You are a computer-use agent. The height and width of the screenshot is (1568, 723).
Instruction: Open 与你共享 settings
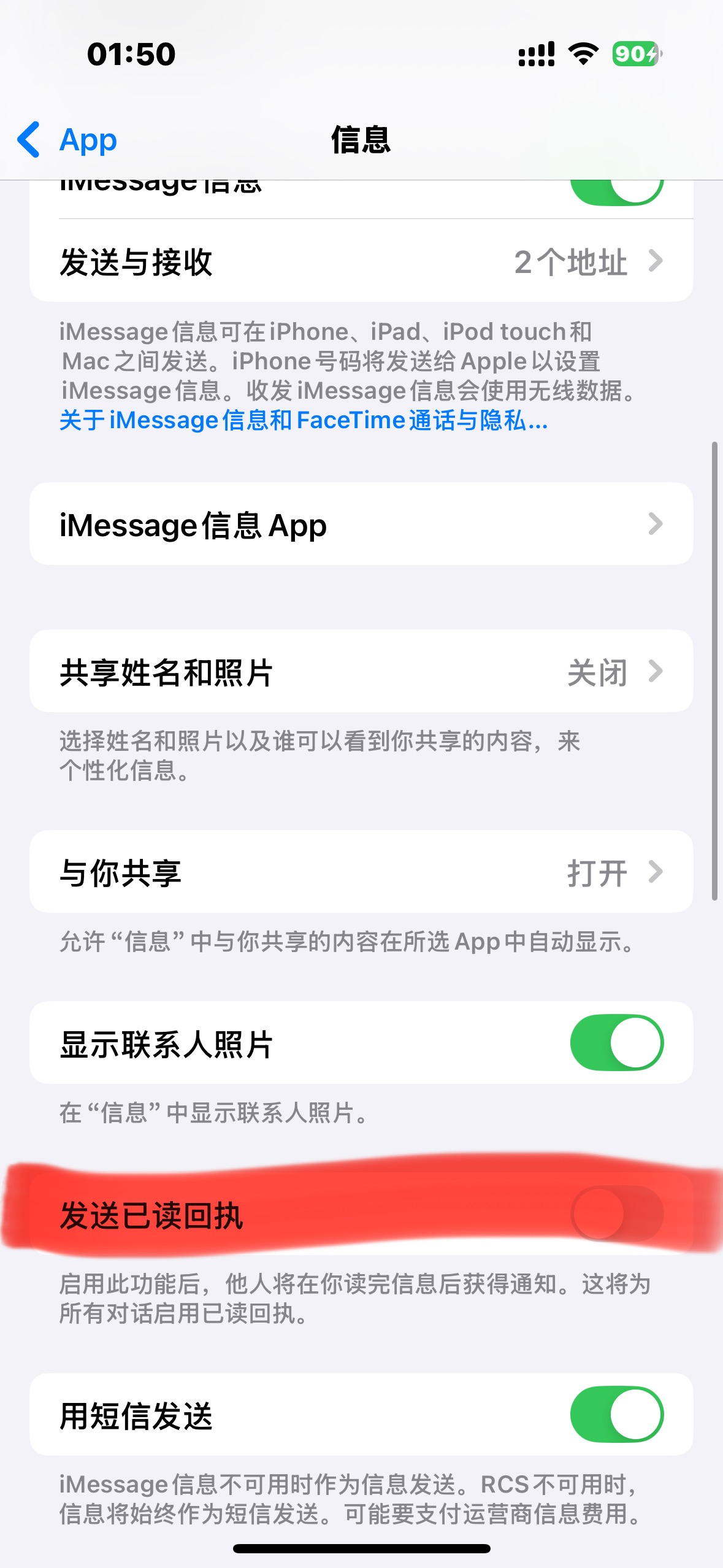361,872
